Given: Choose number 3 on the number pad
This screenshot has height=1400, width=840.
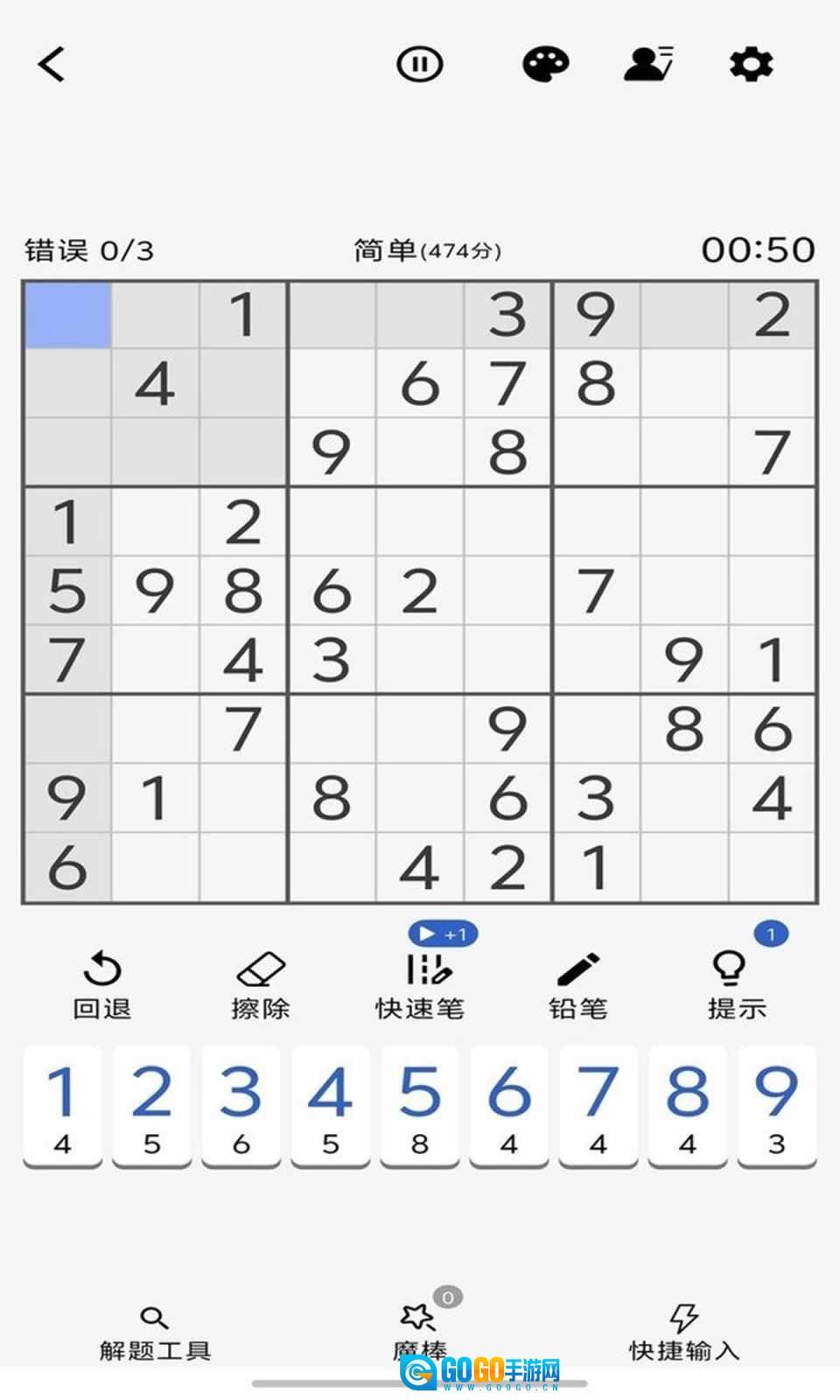Looking at the screenshot, I should coord(241,1106).
